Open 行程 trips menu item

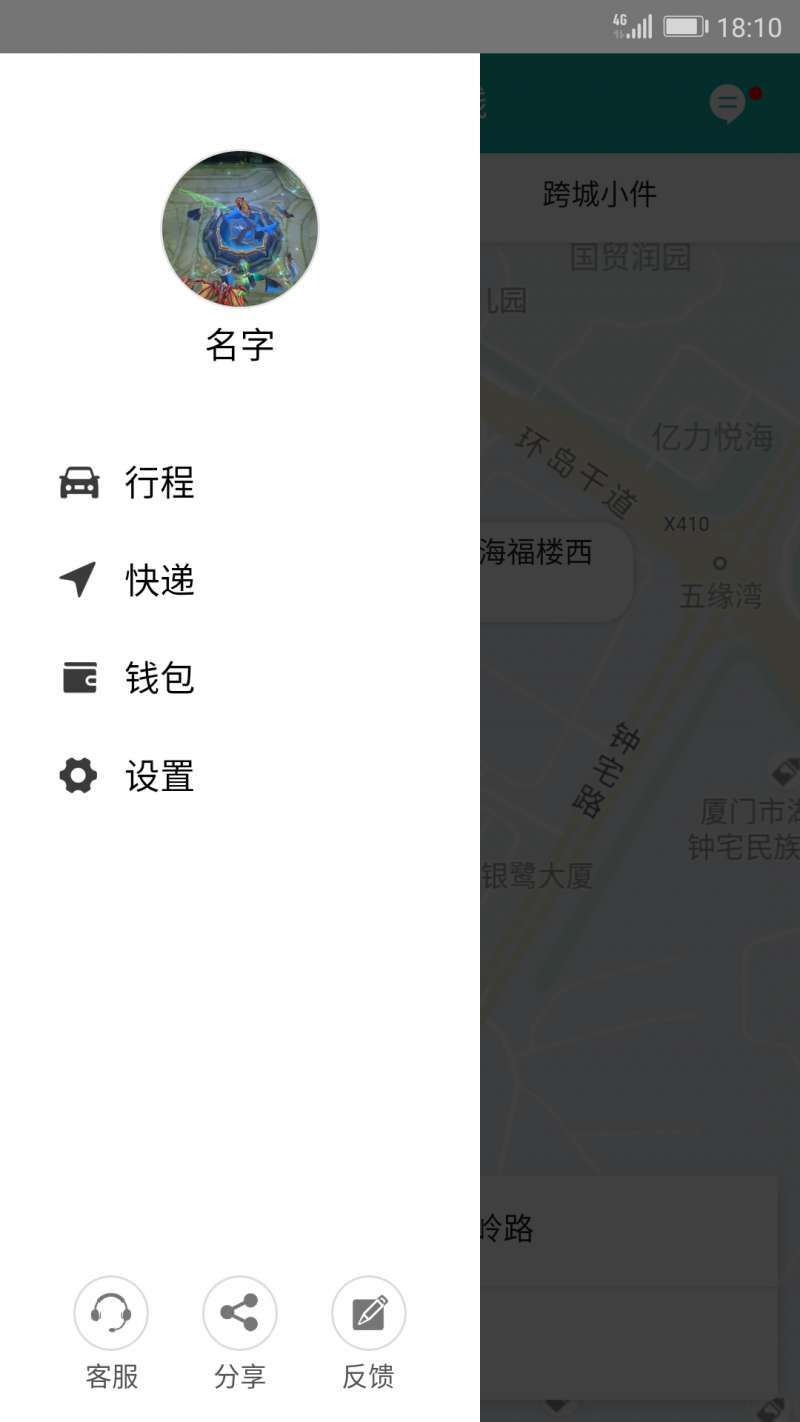pos(158,482)
